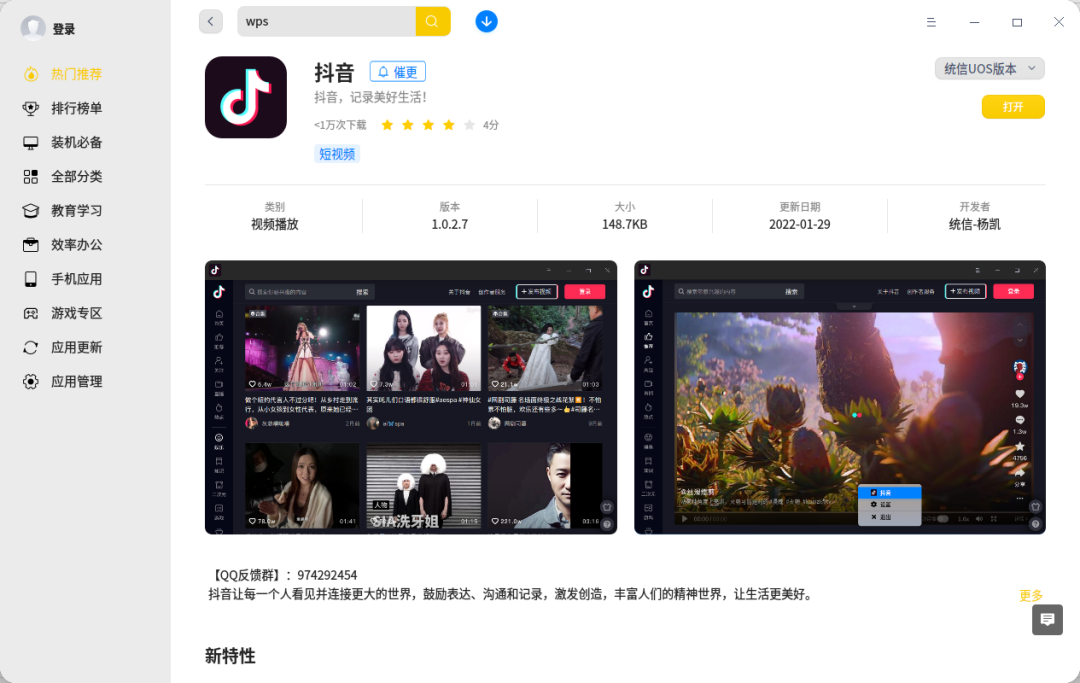Select 全部分类 in sidebar

coord(76,176)
